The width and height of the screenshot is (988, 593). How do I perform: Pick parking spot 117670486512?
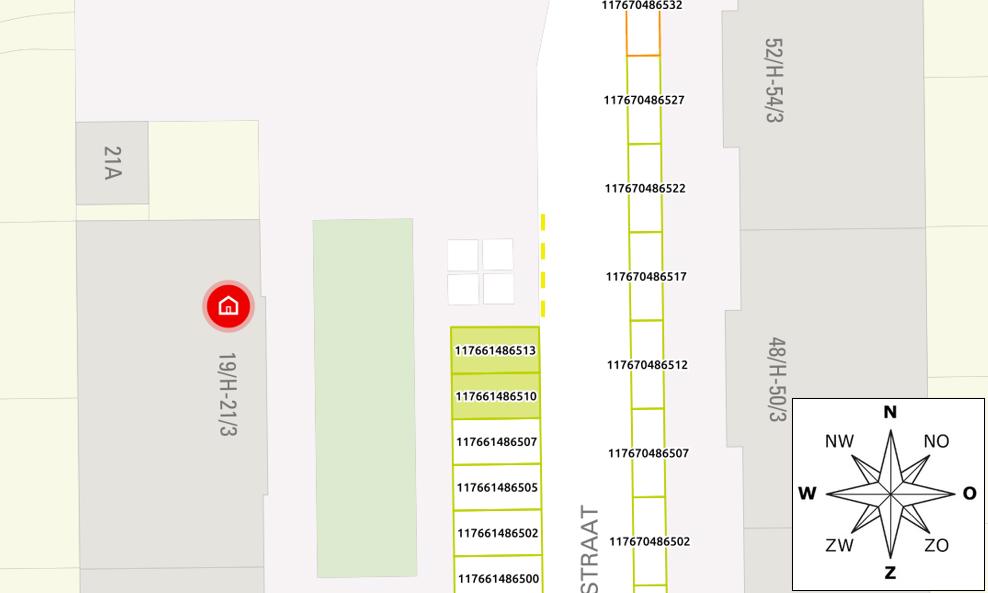click(x=647, y=365)
